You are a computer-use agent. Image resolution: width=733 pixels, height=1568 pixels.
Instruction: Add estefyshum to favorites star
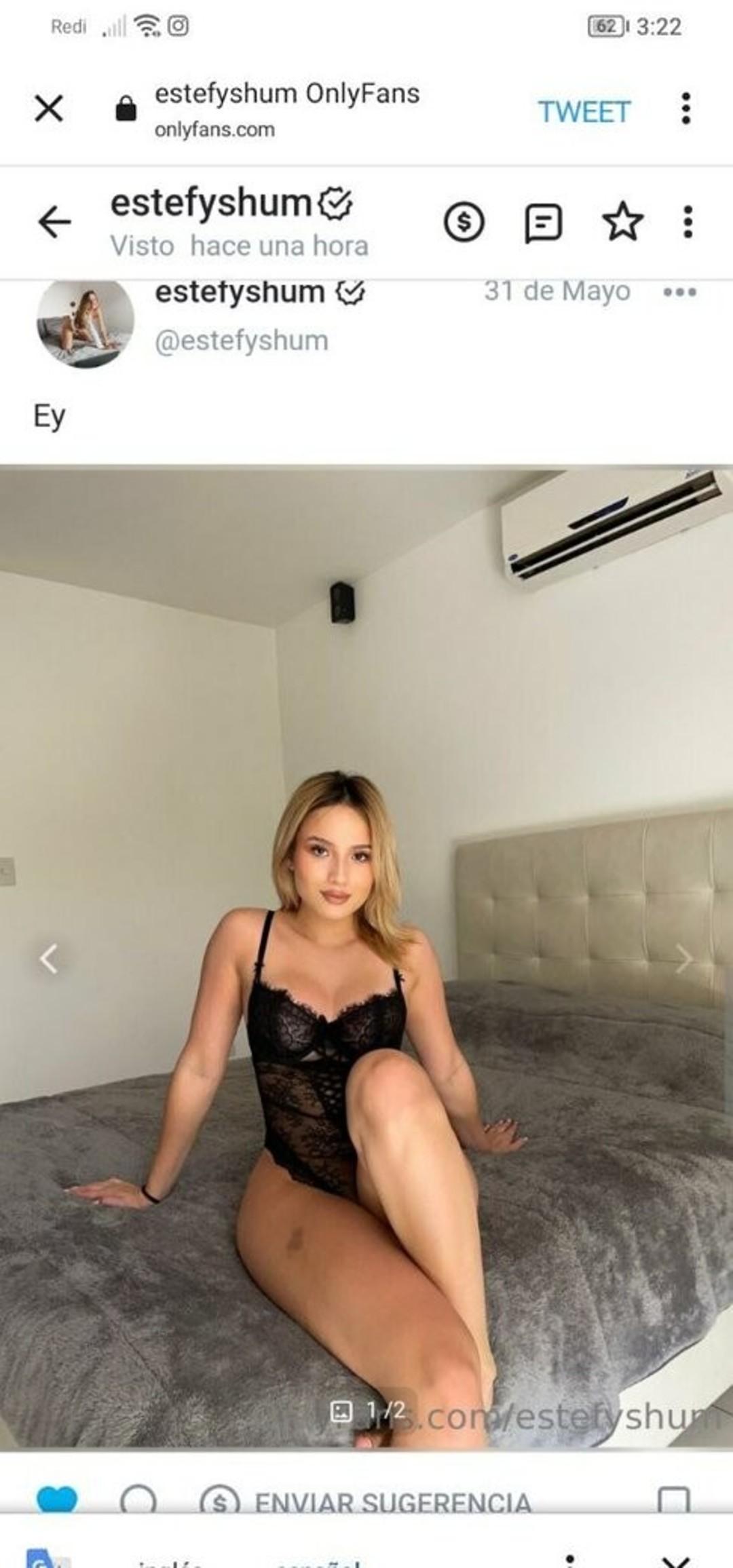pos(622,222)
